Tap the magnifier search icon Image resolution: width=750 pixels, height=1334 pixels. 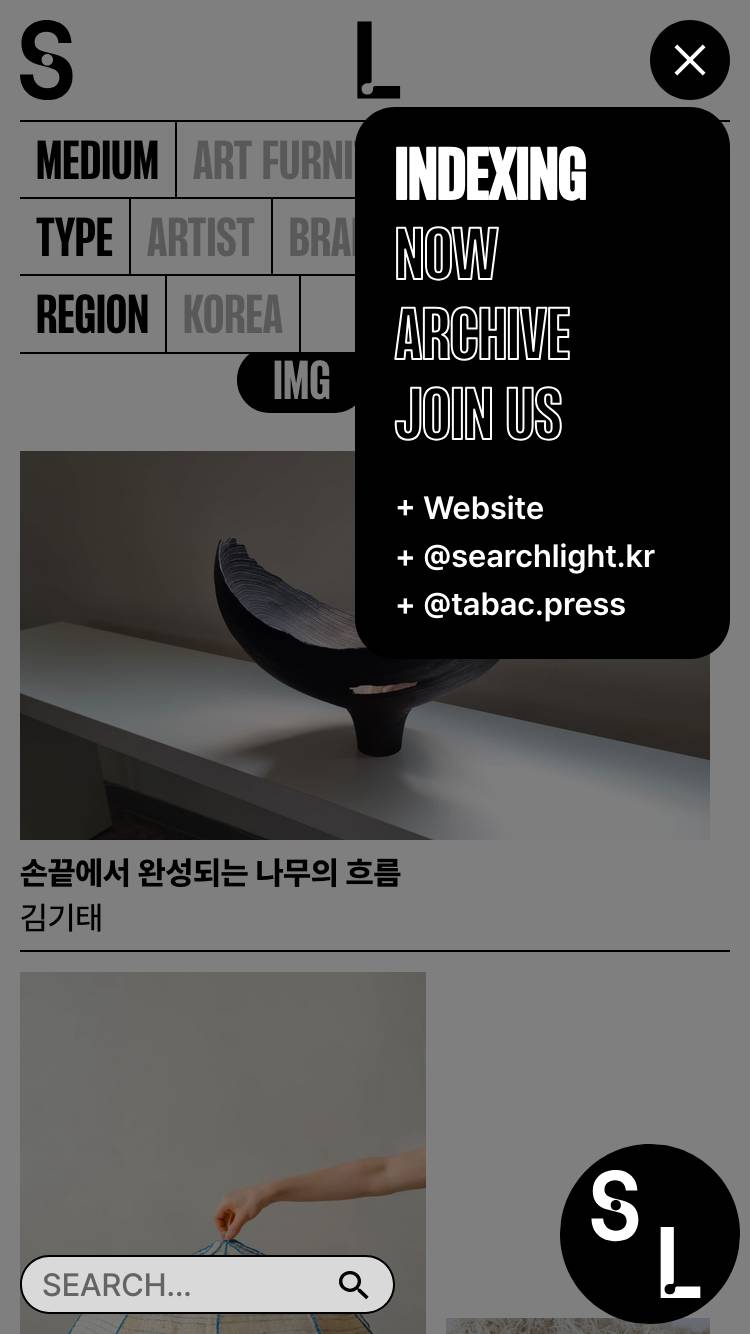point(353,1284)
